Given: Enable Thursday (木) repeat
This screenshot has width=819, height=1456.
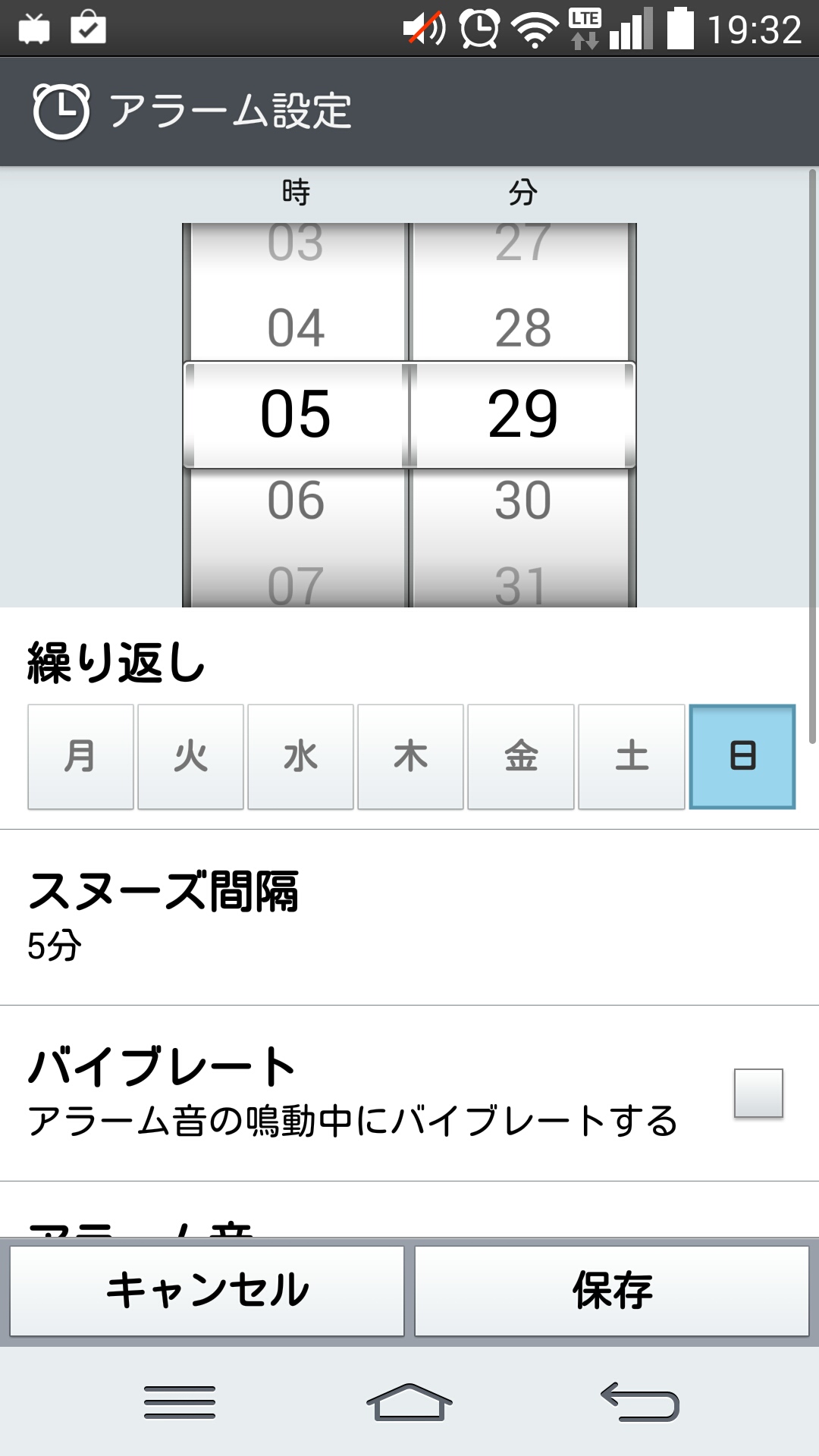Looking at the screenshot, I should coord(410,757).
